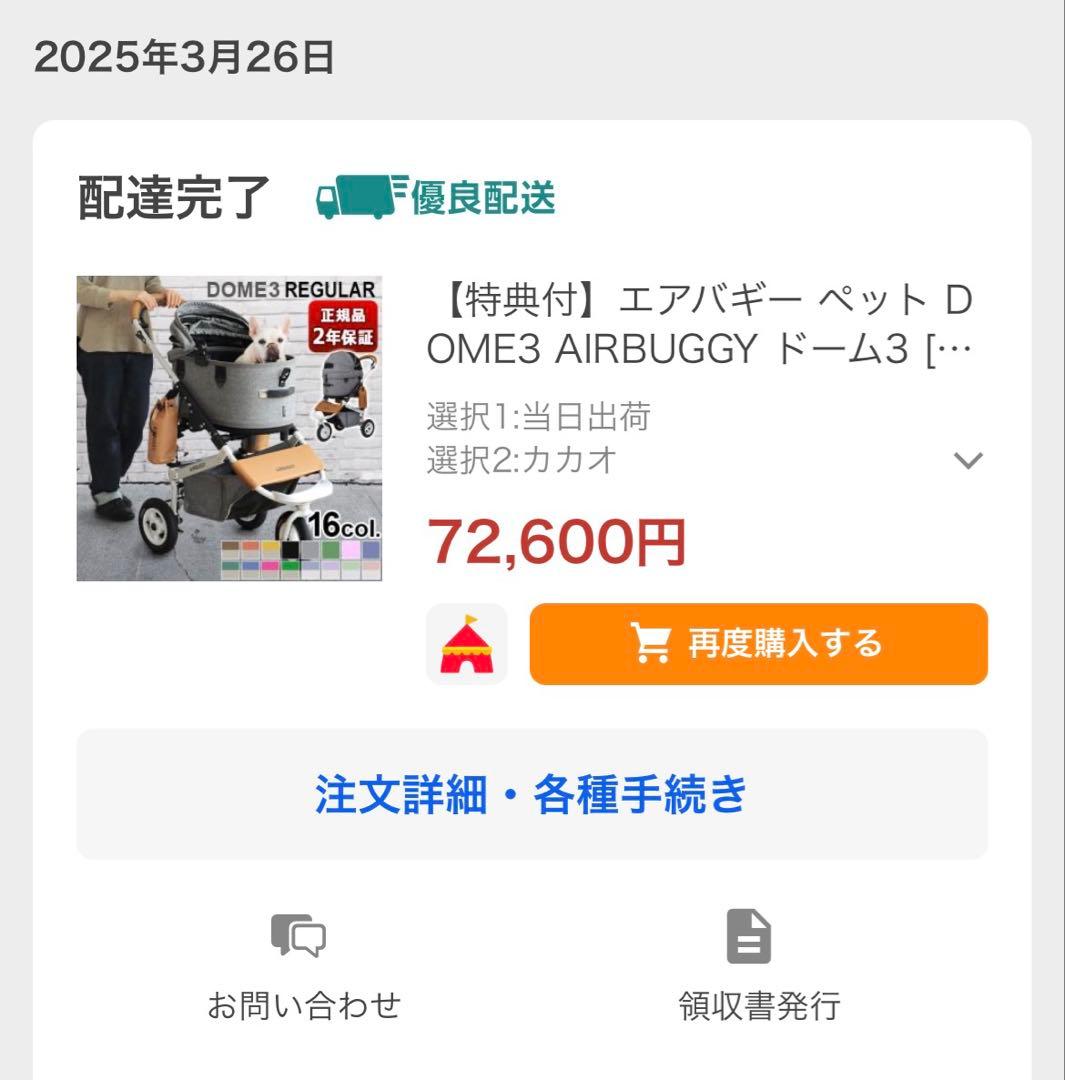This screenshot has width=1065, height=1080.
Task: Open the PayPay campaign tent icon
Action: pyautogui.click(x=466, y=644)
